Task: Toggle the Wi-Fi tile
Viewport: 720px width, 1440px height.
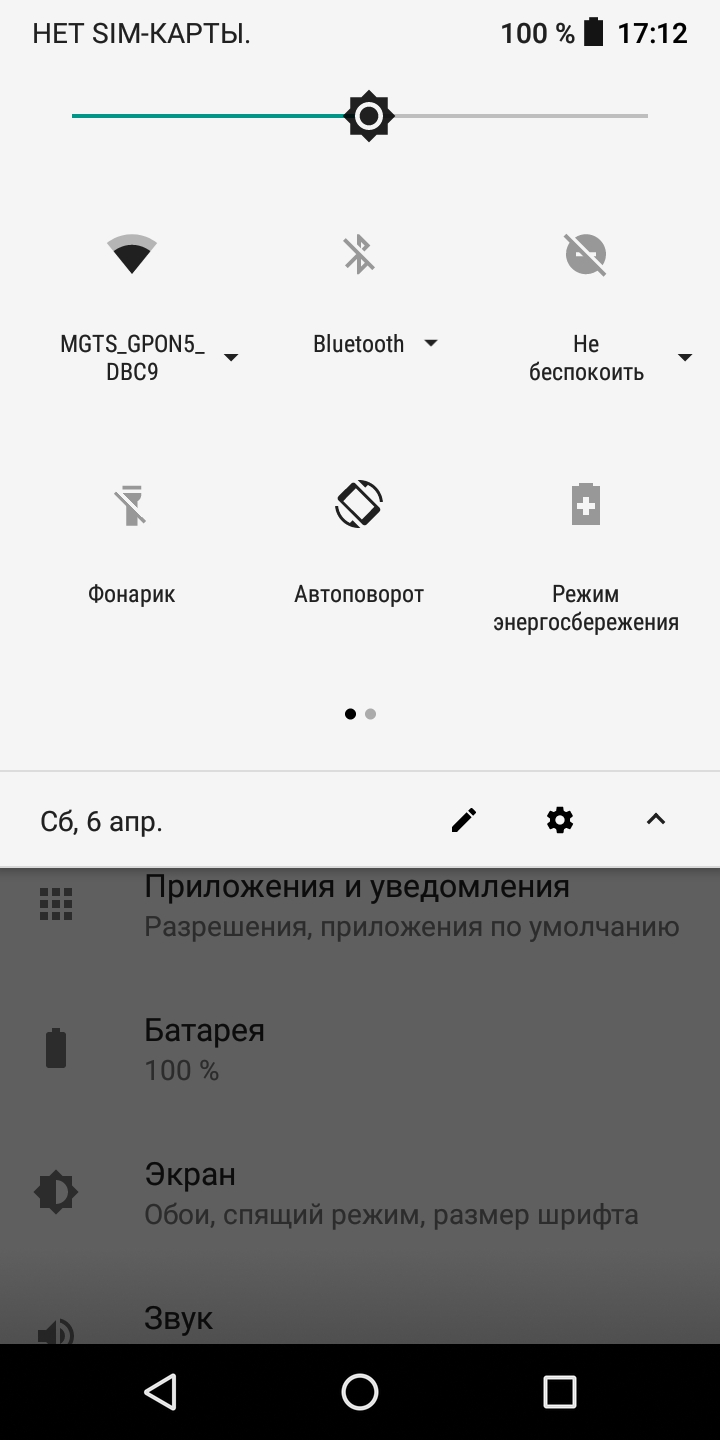Action: click(132, 255)
